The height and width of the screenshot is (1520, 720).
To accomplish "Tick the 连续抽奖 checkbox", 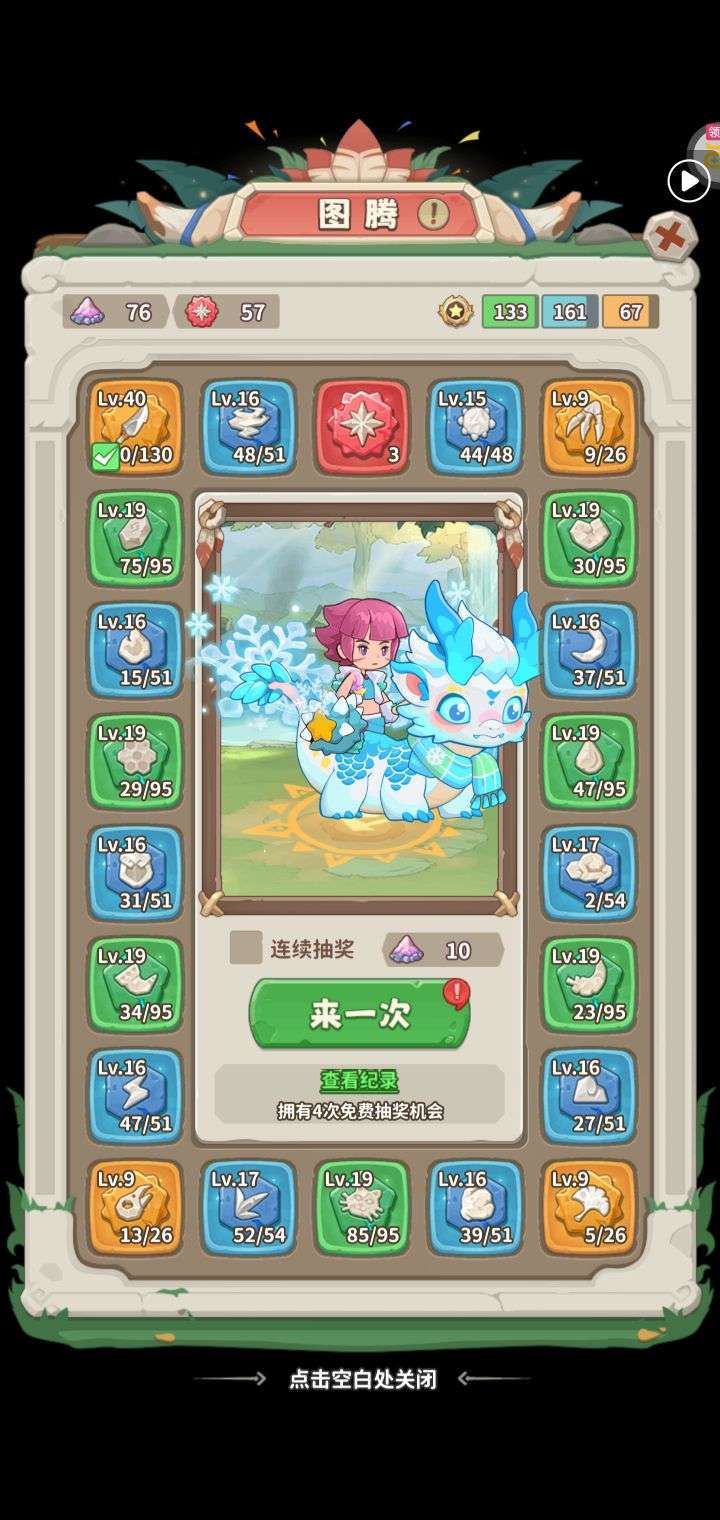I will pyautogui.click(x=246, y=948).
